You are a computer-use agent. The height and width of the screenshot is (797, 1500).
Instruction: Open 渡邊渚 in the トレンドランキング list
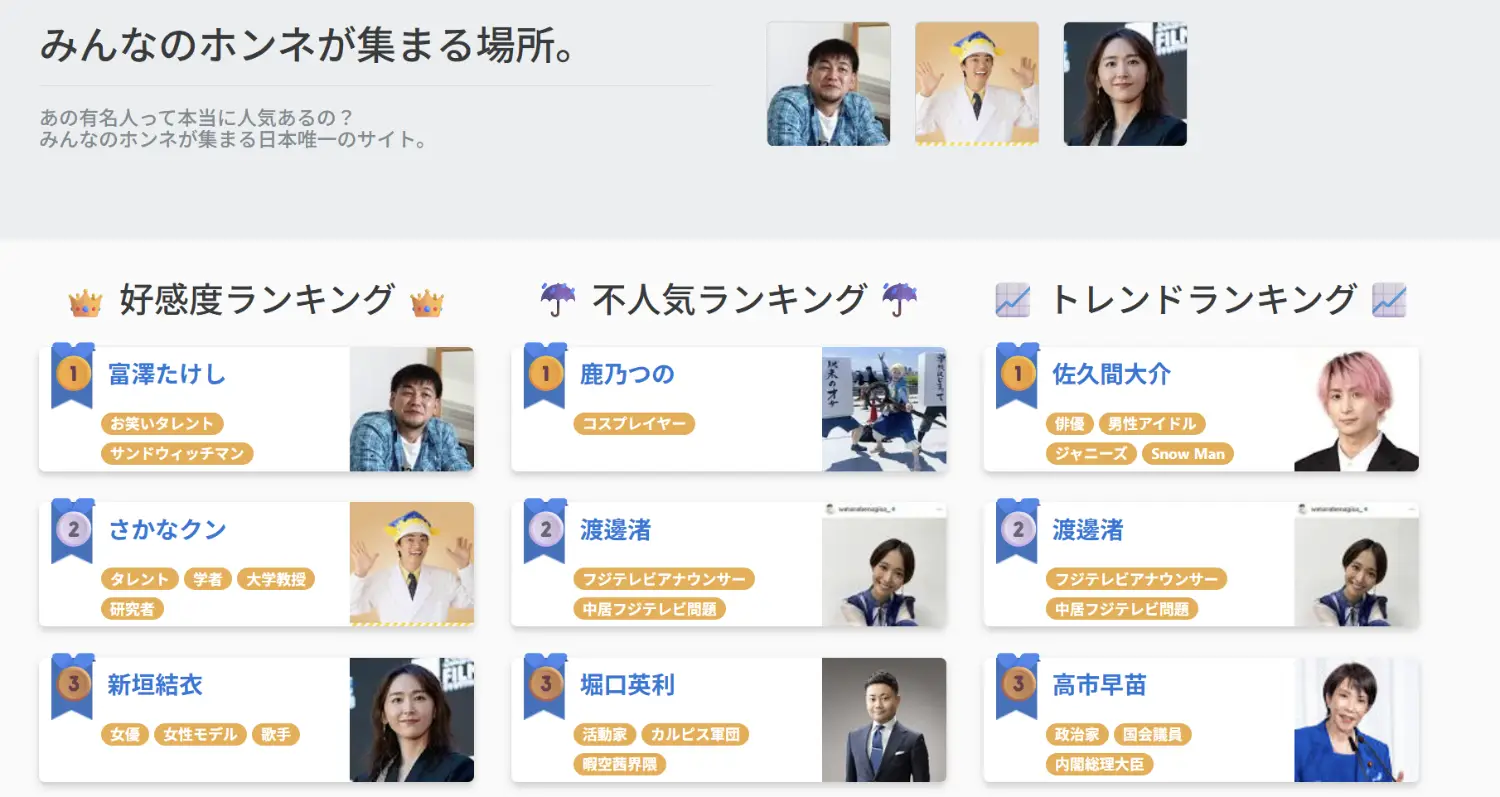[1087, 530]
